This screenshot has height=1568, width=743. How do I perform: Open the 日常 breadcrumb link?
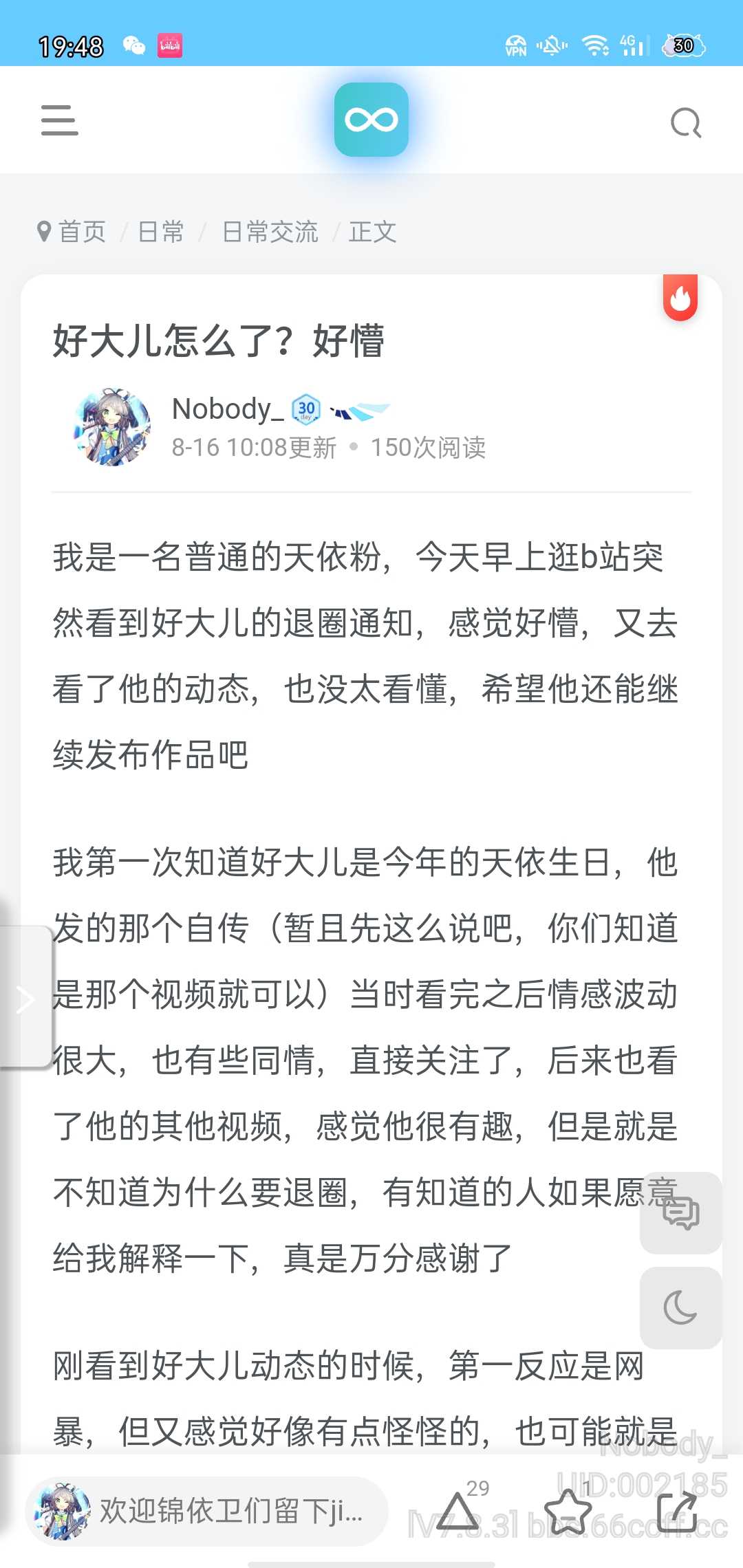(161, 232)
